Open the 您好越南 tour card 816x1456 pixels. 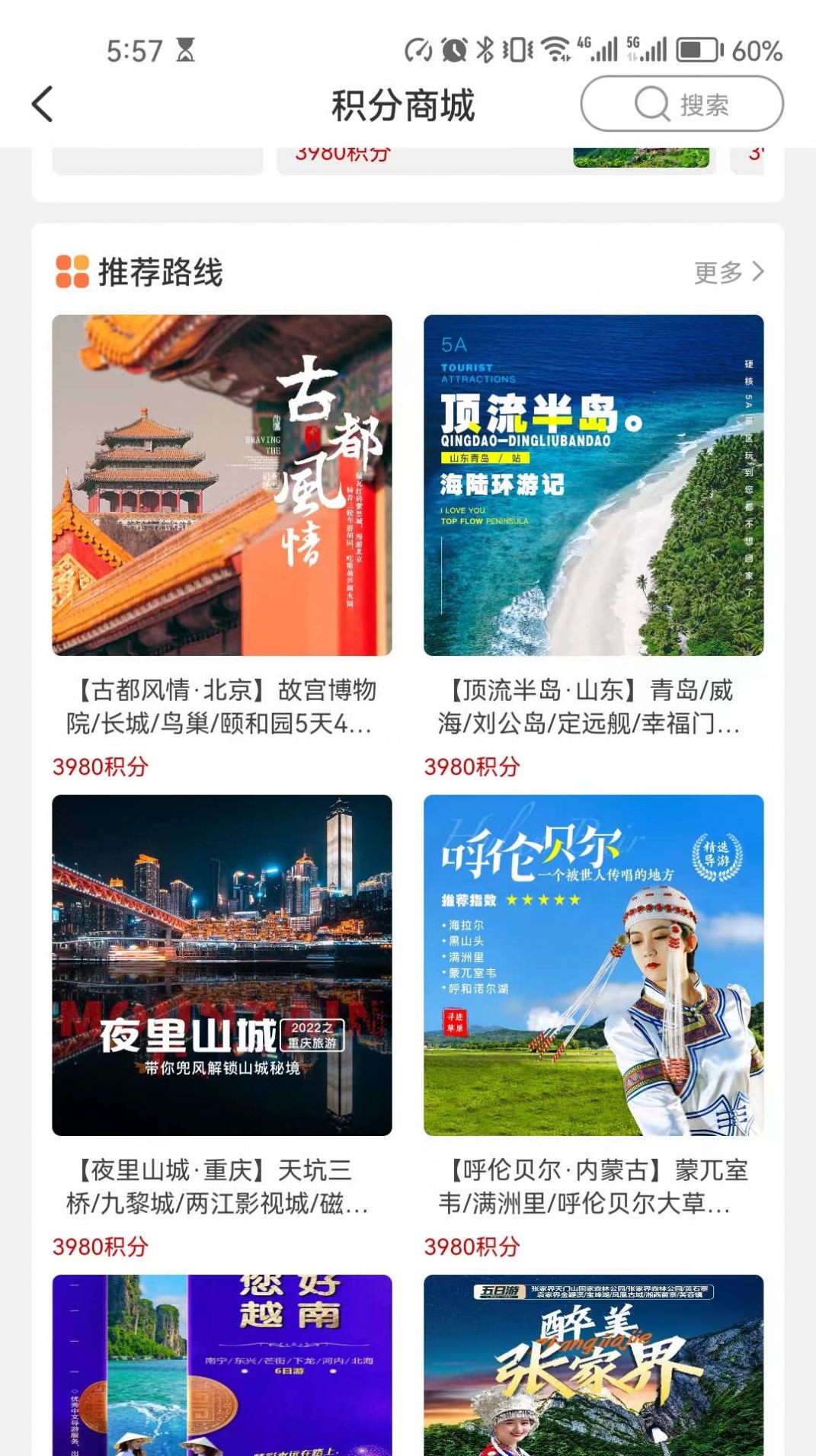[222, 1365]
